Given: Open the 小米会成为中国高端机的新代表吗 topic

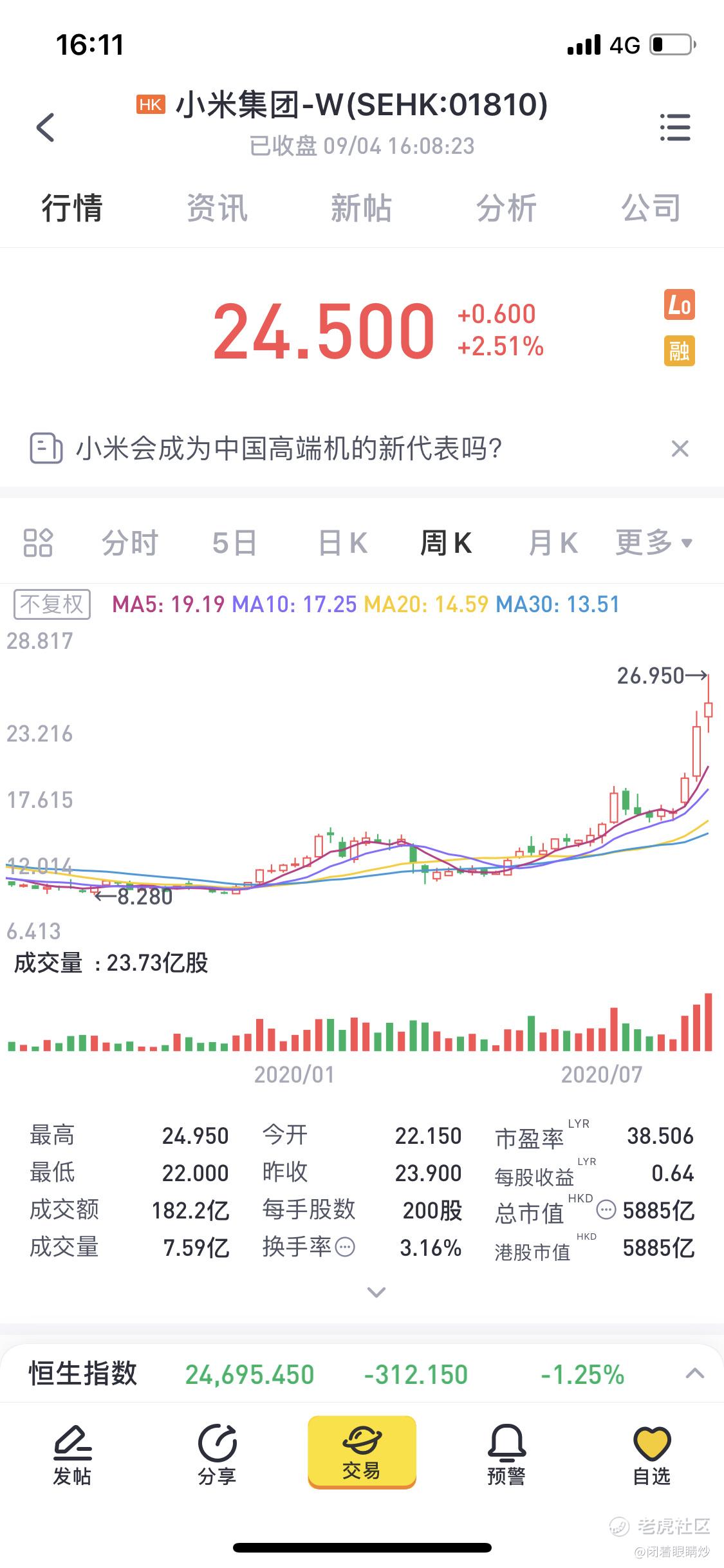Looking at the screenshot, I should point(288,449).
